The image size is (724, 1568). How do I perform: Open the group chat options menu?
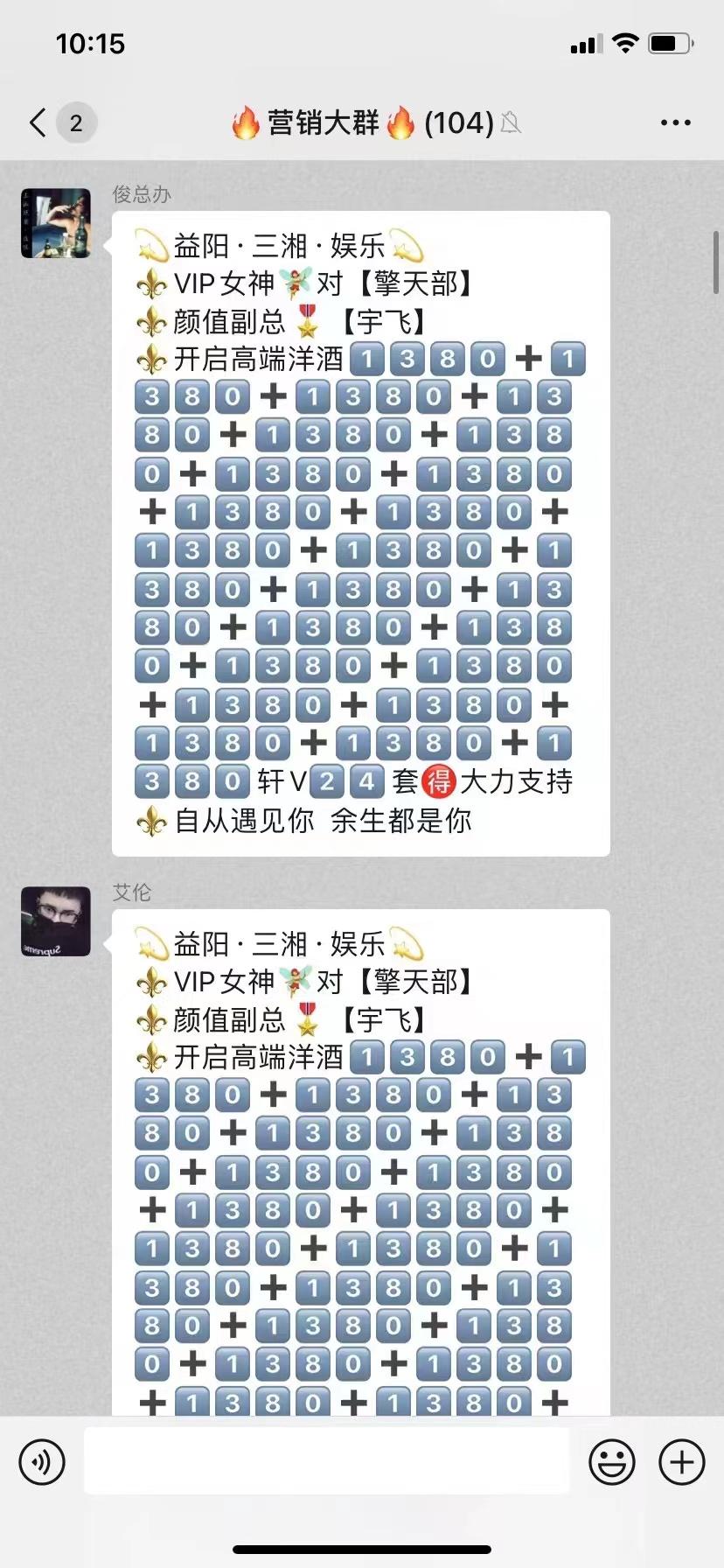point(676,122)
